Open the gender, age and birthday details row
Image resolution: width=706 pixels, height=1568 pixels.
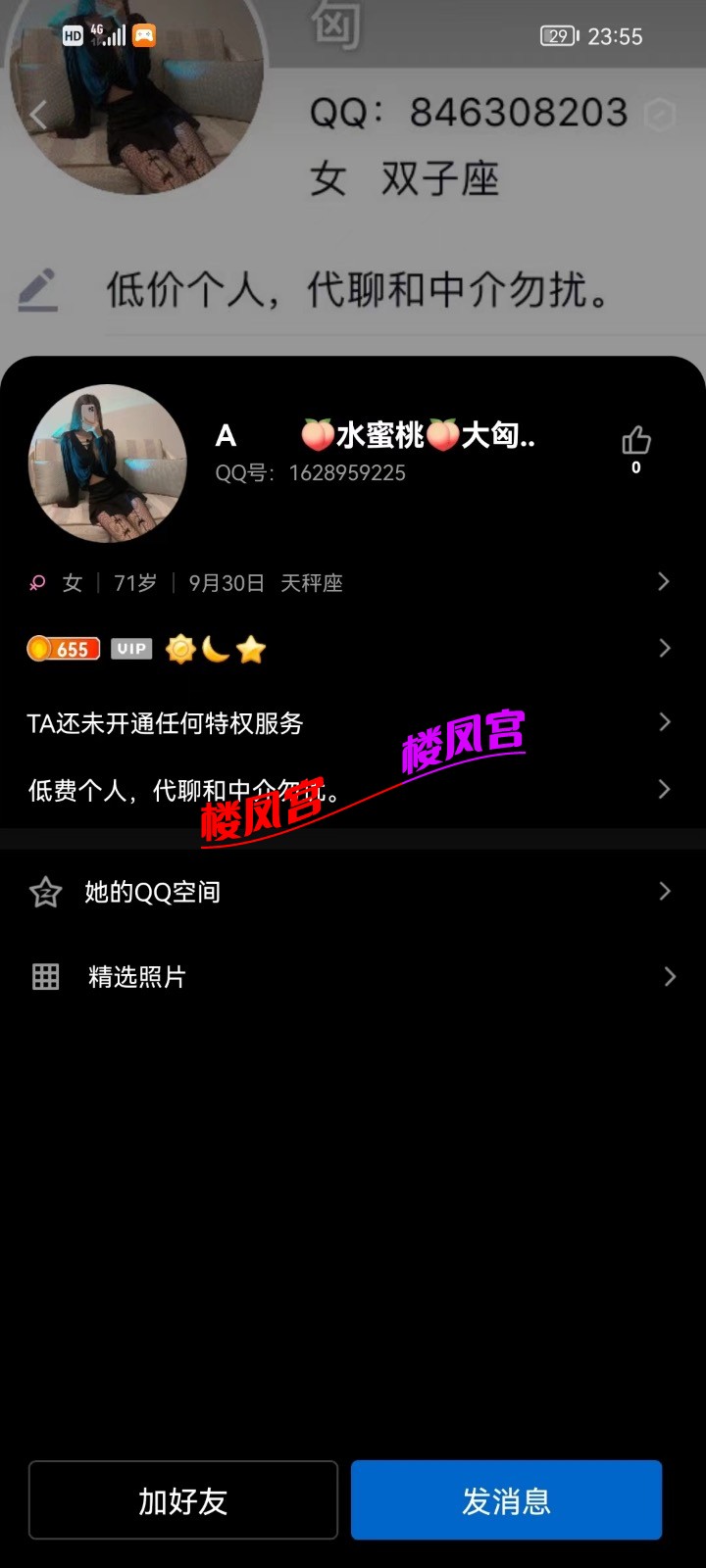353,583
